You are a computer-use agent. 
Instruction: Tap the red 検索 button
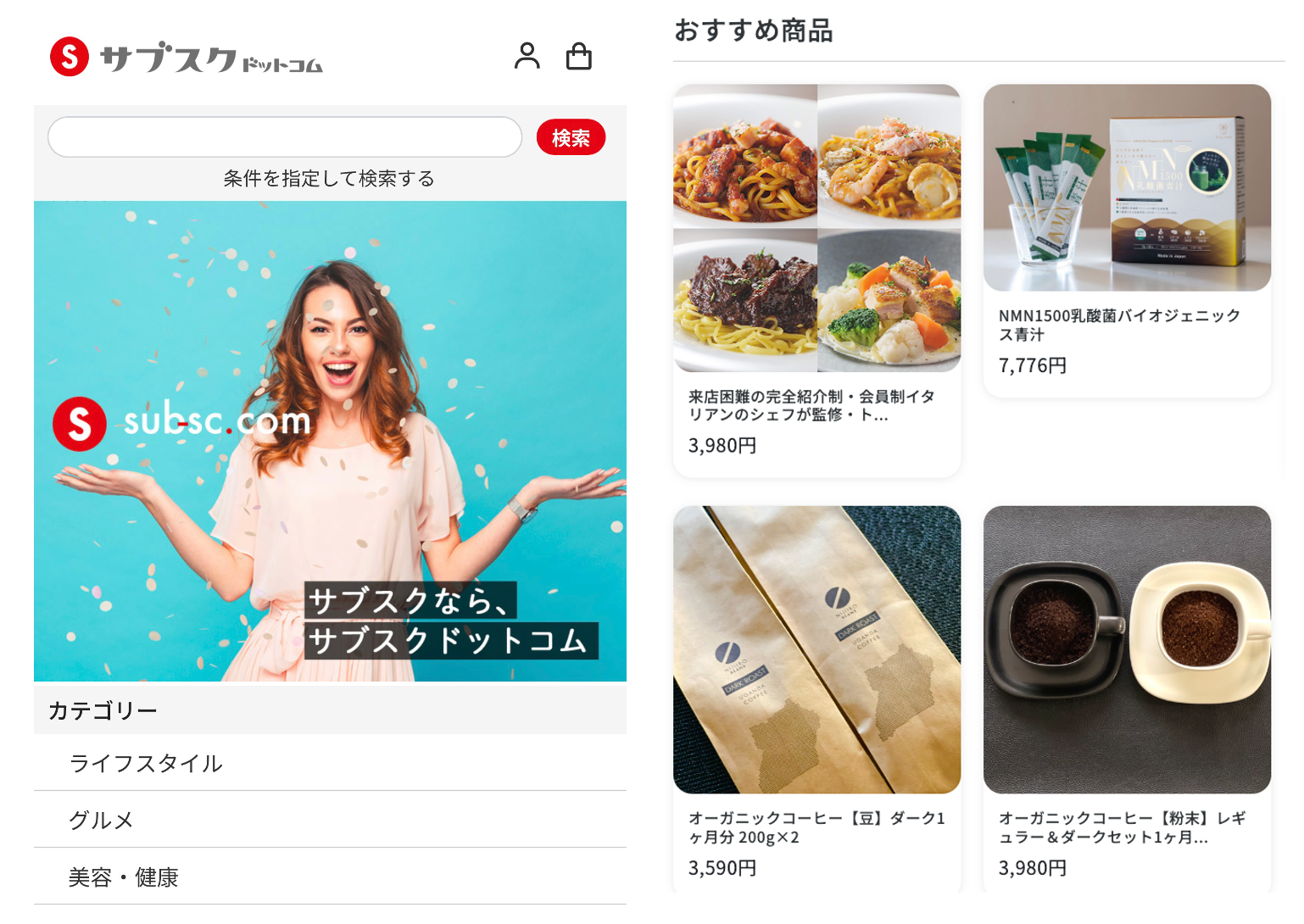click(571, 137)
